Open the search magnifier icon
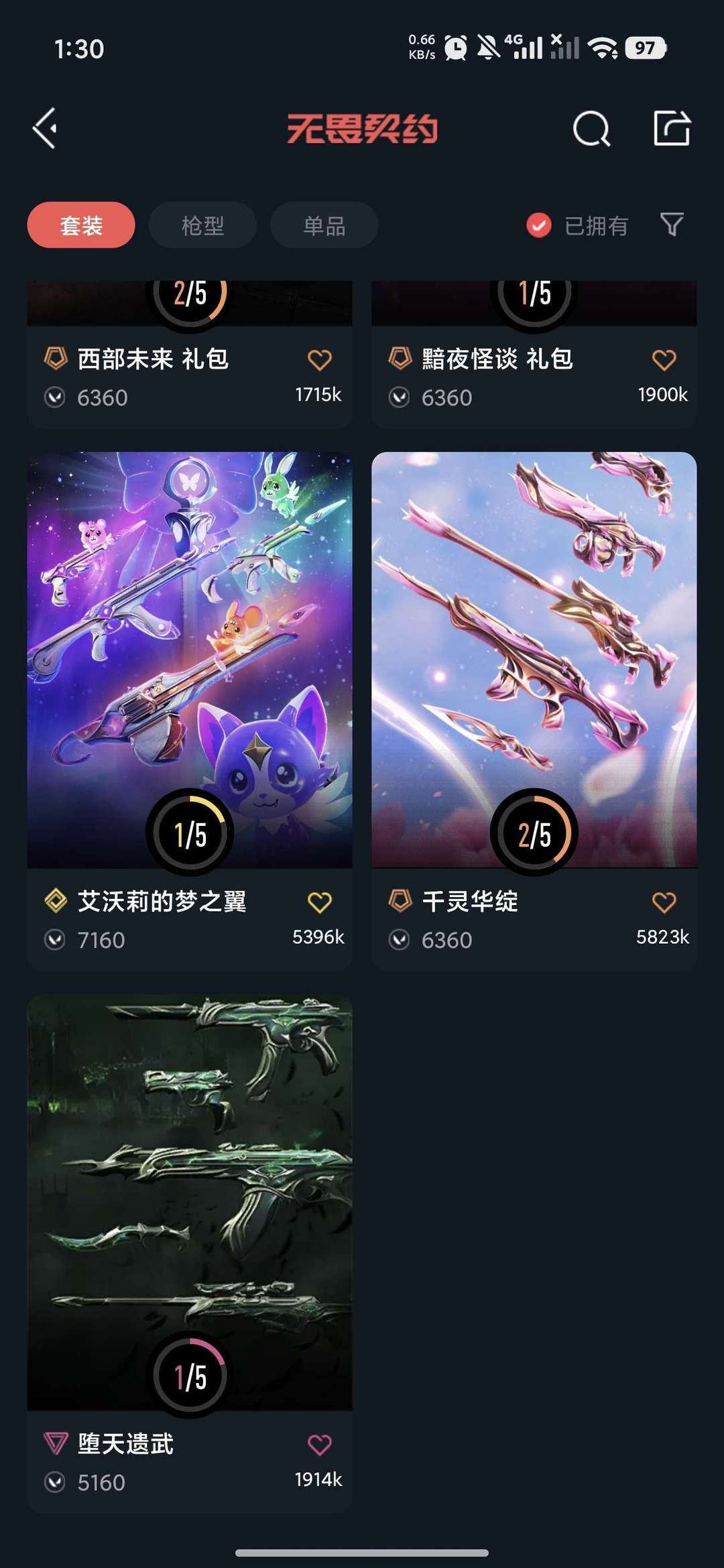This screenshot has width=724, height=1568. [x=591, y=128]
